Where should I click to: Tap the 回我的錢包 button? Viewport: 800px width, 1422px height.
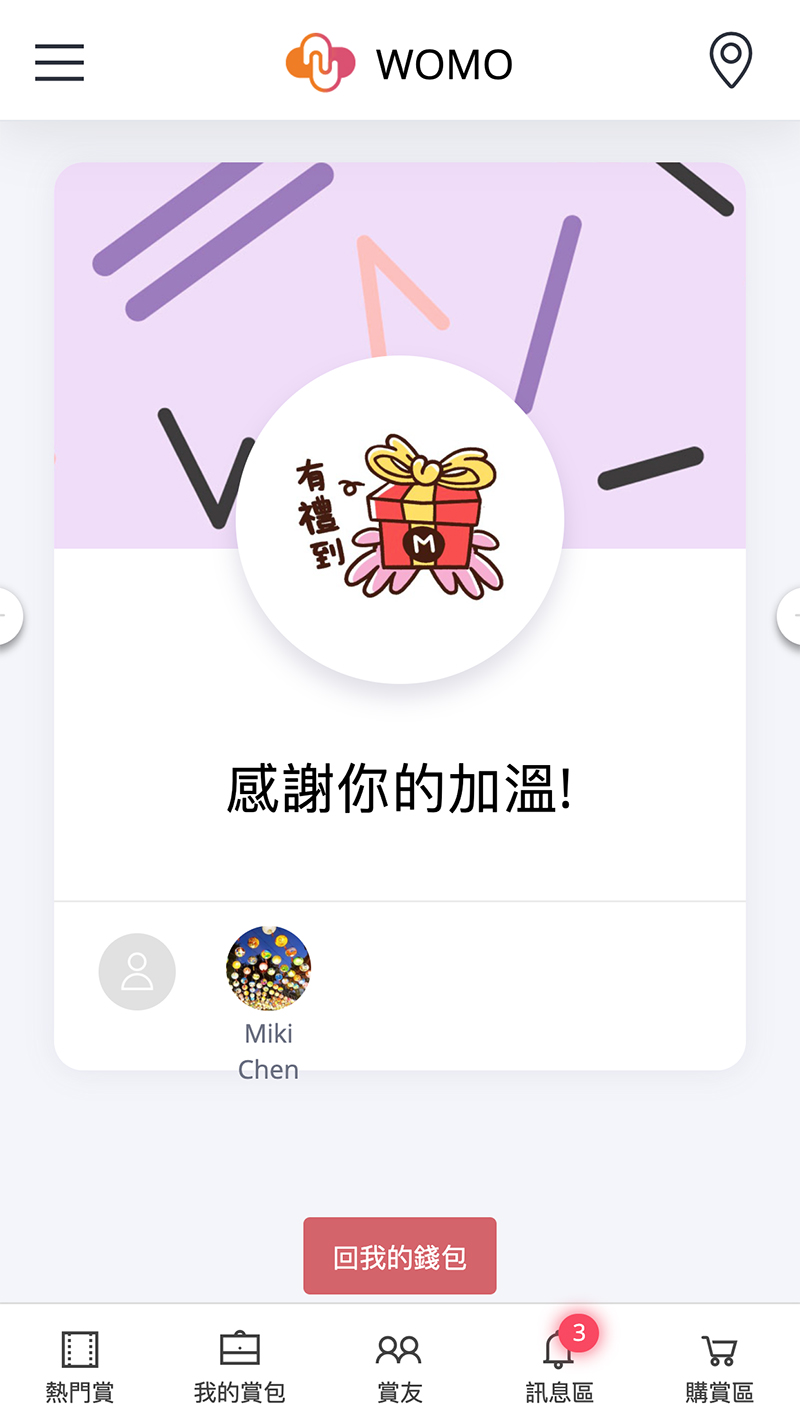[400, 1256]
